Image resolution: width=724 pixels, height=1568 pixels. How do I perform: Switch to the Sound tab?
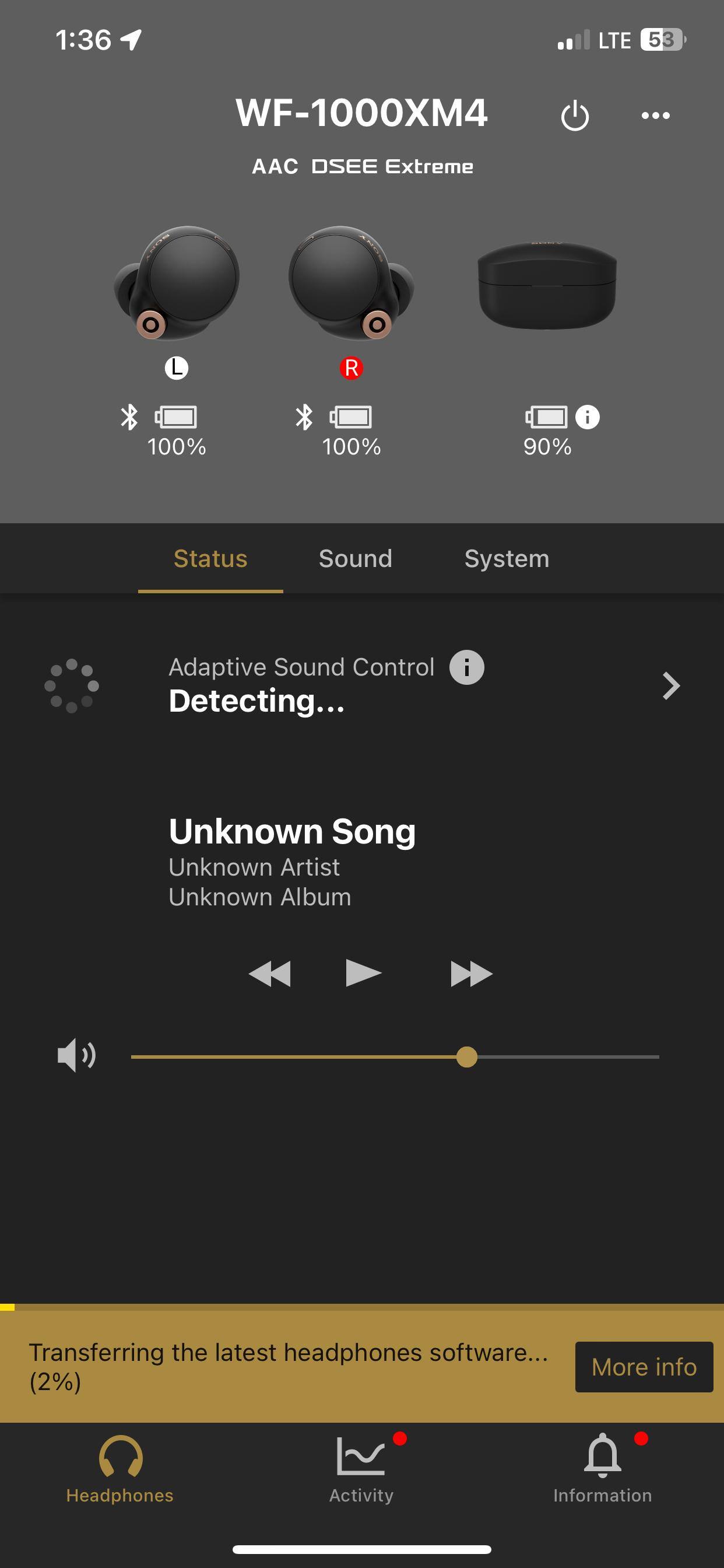pos(356,558)
